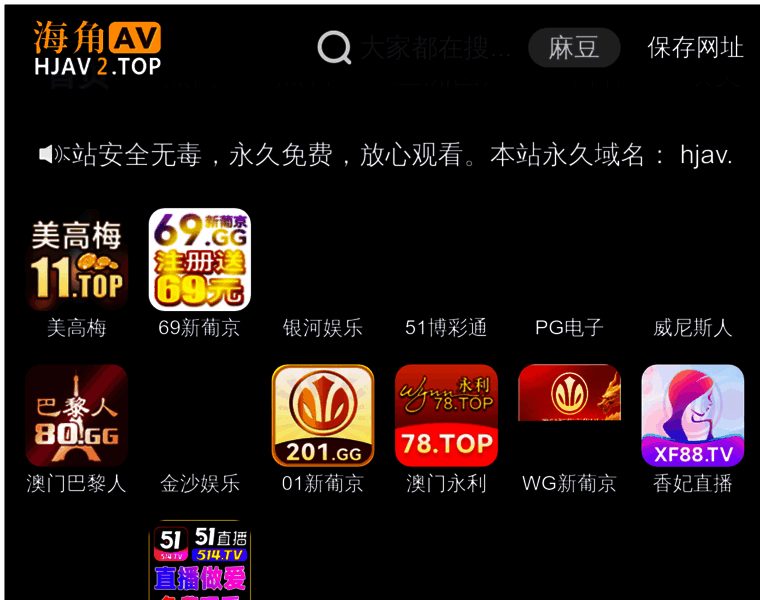Open the 澳门永利 tile

tap(446, 415)
